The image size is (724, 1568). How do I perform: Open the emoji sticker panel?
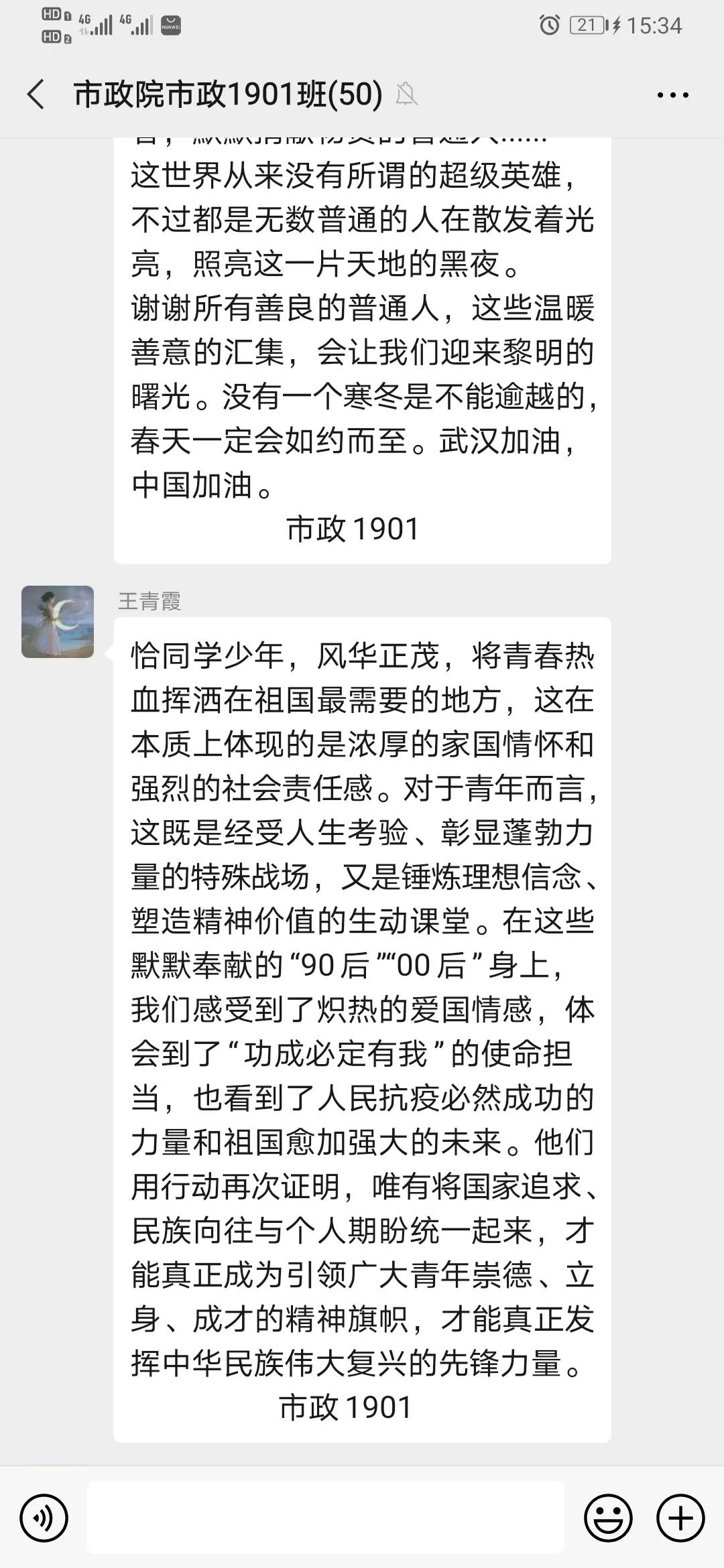click(608, 1518)
